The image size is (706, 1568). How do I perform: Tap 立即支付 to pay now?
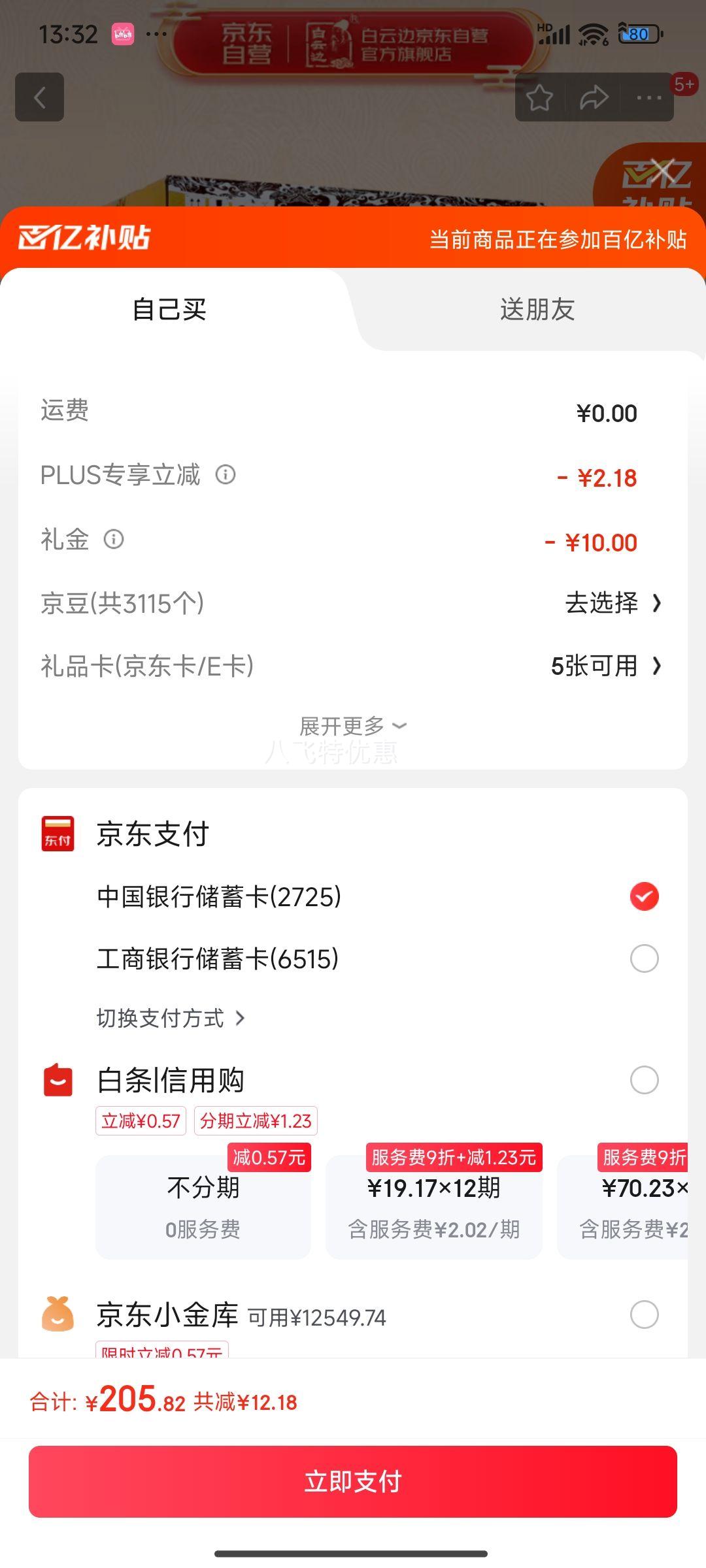(353, 1481)
